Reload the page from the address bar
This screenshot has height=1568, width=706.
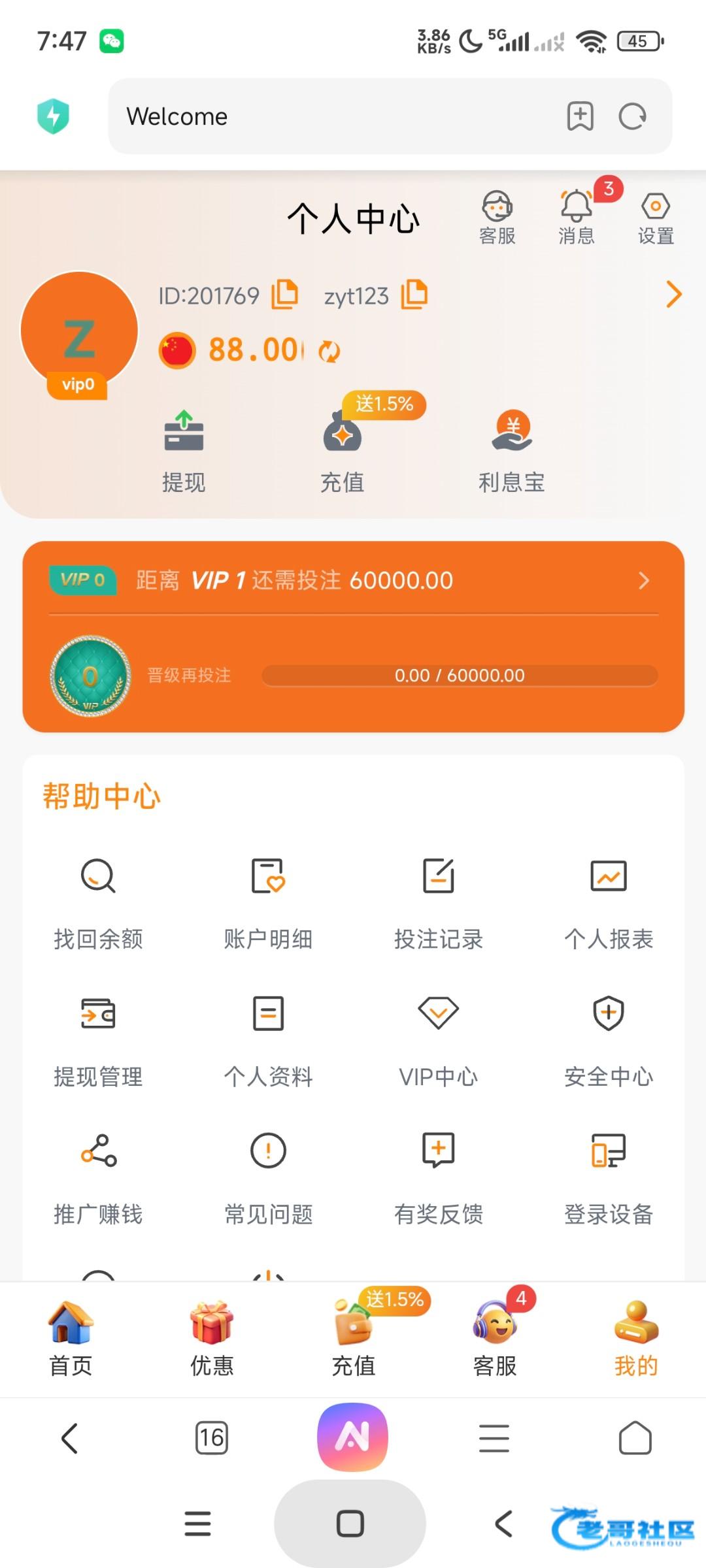tap(632, 117)
